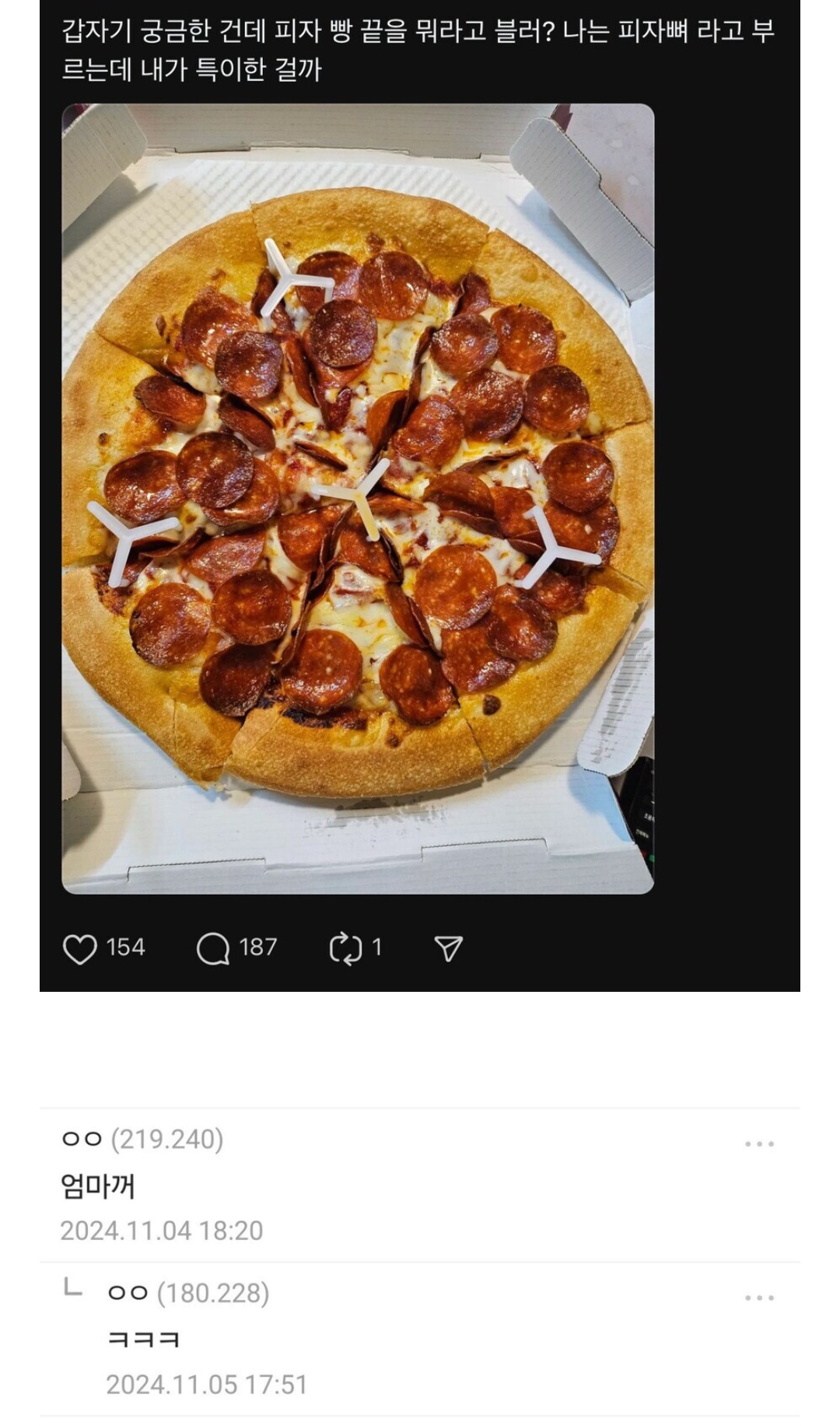Screen dimensions: 840x1426
Task: Open the options menu for the ㅋㅋㅋ reply
Action: tap(758, 1298)
